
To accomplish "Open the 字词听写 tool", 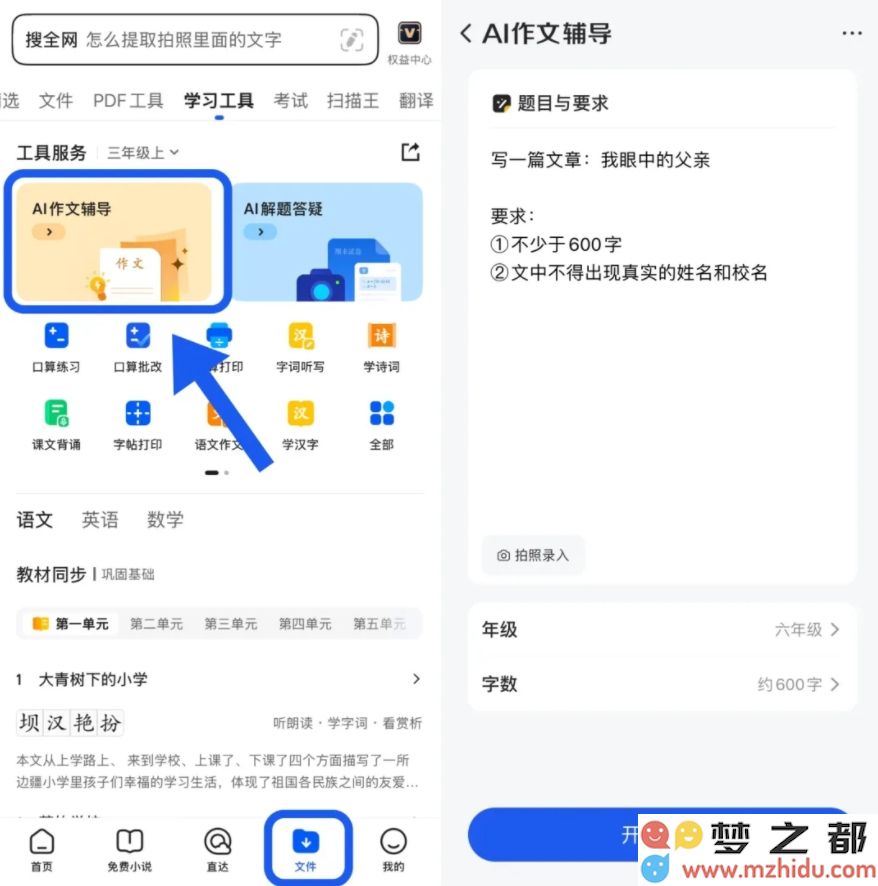I will click(x=300, y=346).
